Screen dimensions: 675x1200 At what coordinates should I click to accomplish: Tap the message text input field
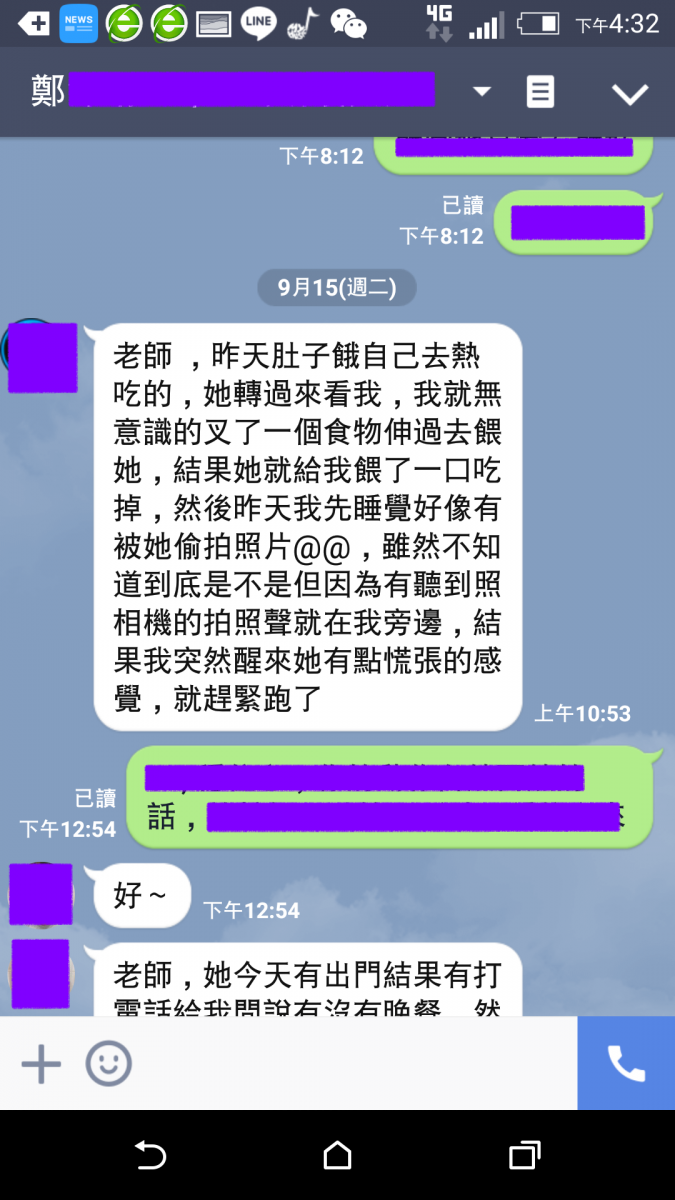point(350,1064)
